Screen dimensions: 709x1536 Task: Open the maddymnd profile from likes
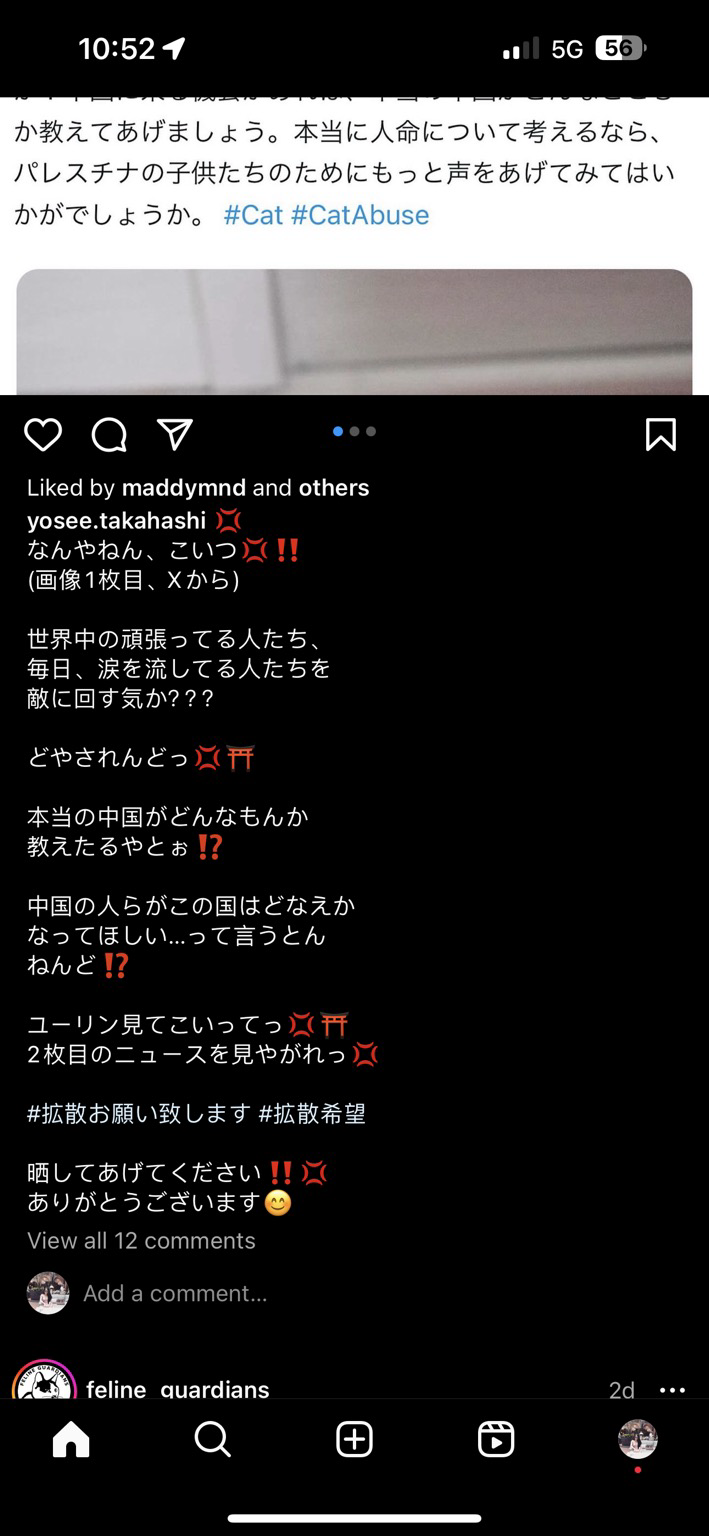[x=184, y=488]
